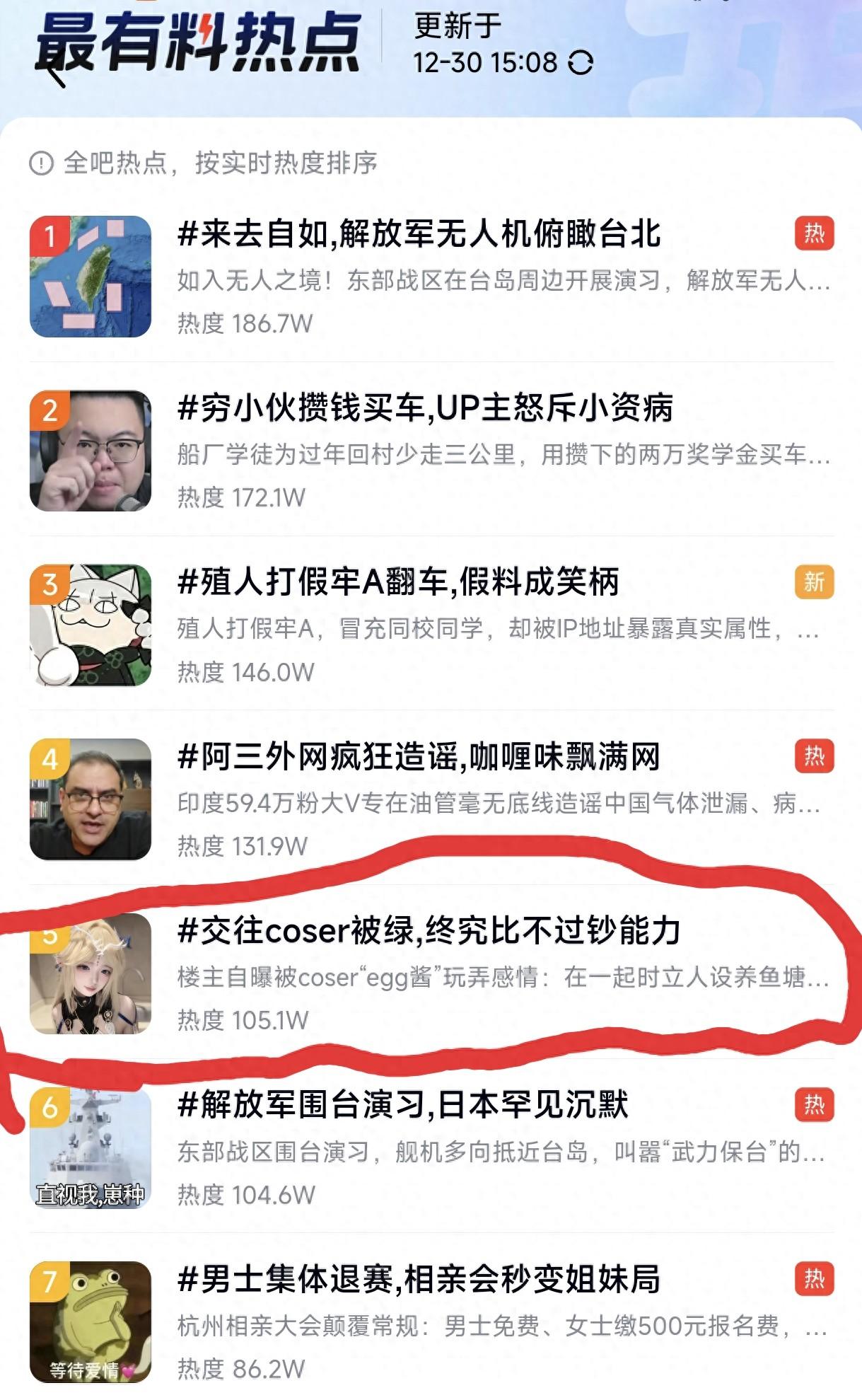
Task: Refresh the hot topics update time
Action: [581, 63]
